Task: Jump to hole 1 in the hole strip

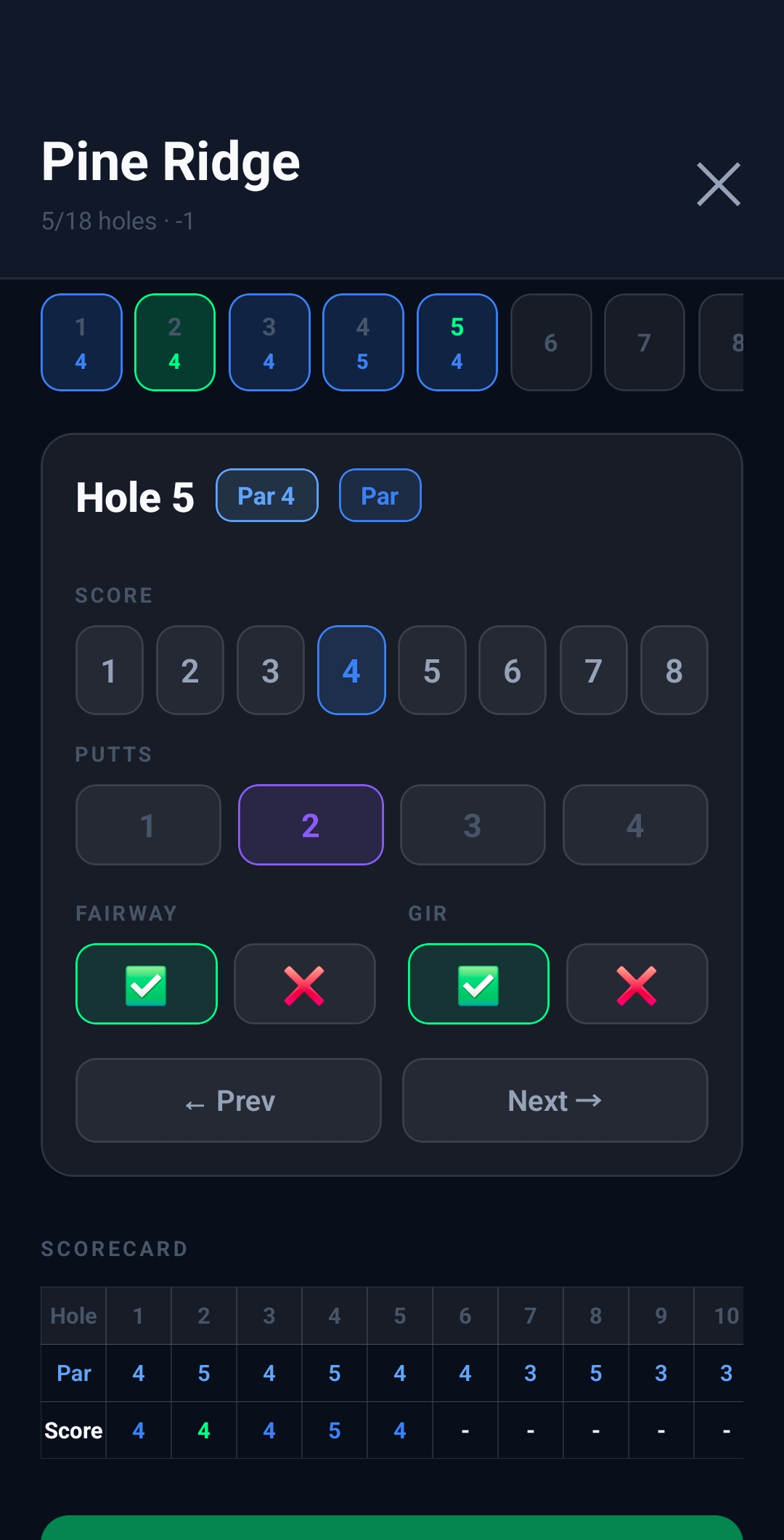Action: coord(81,343)
